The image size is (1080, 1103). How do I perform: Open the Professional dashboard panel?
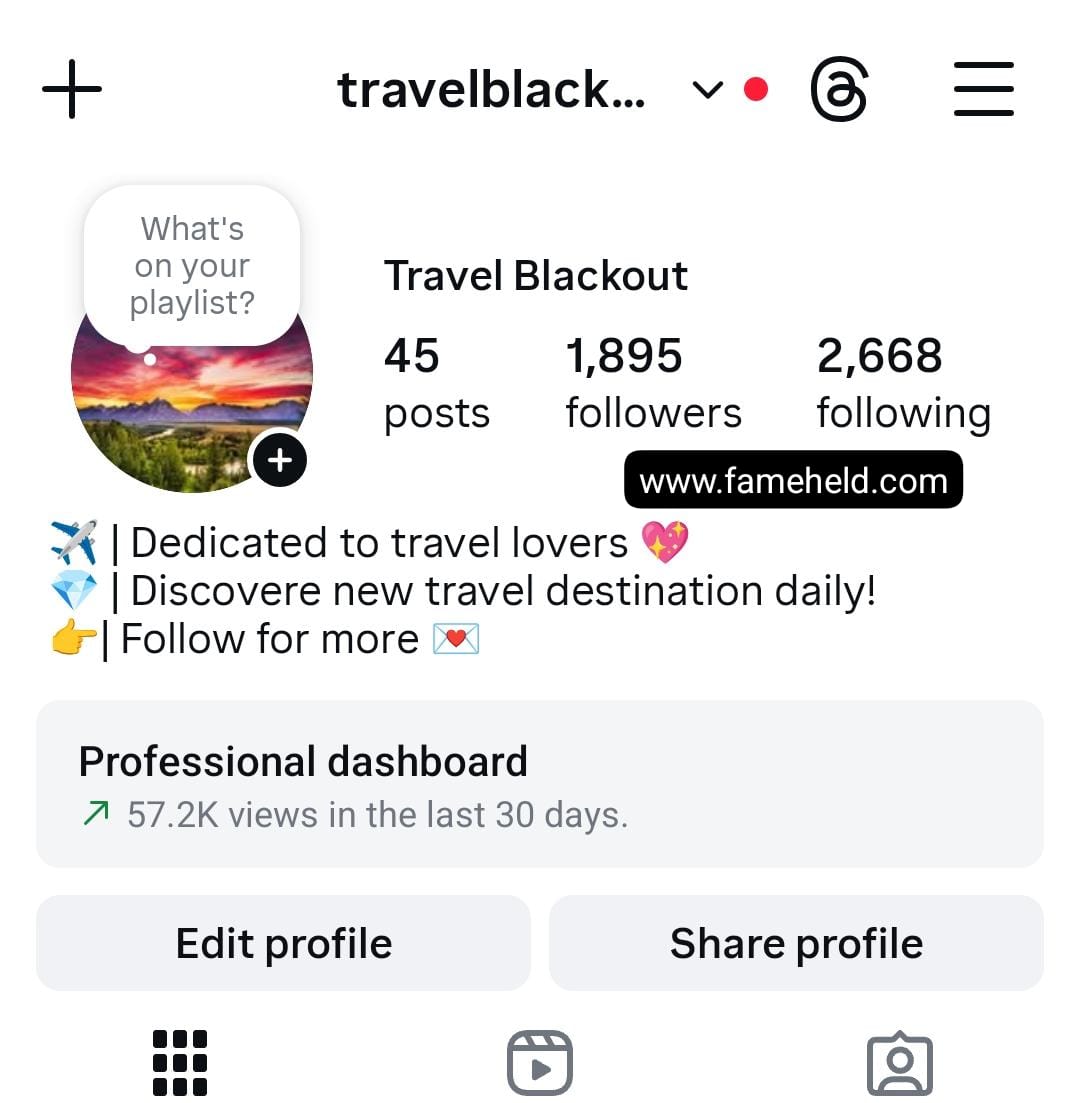tap(540, 784)
